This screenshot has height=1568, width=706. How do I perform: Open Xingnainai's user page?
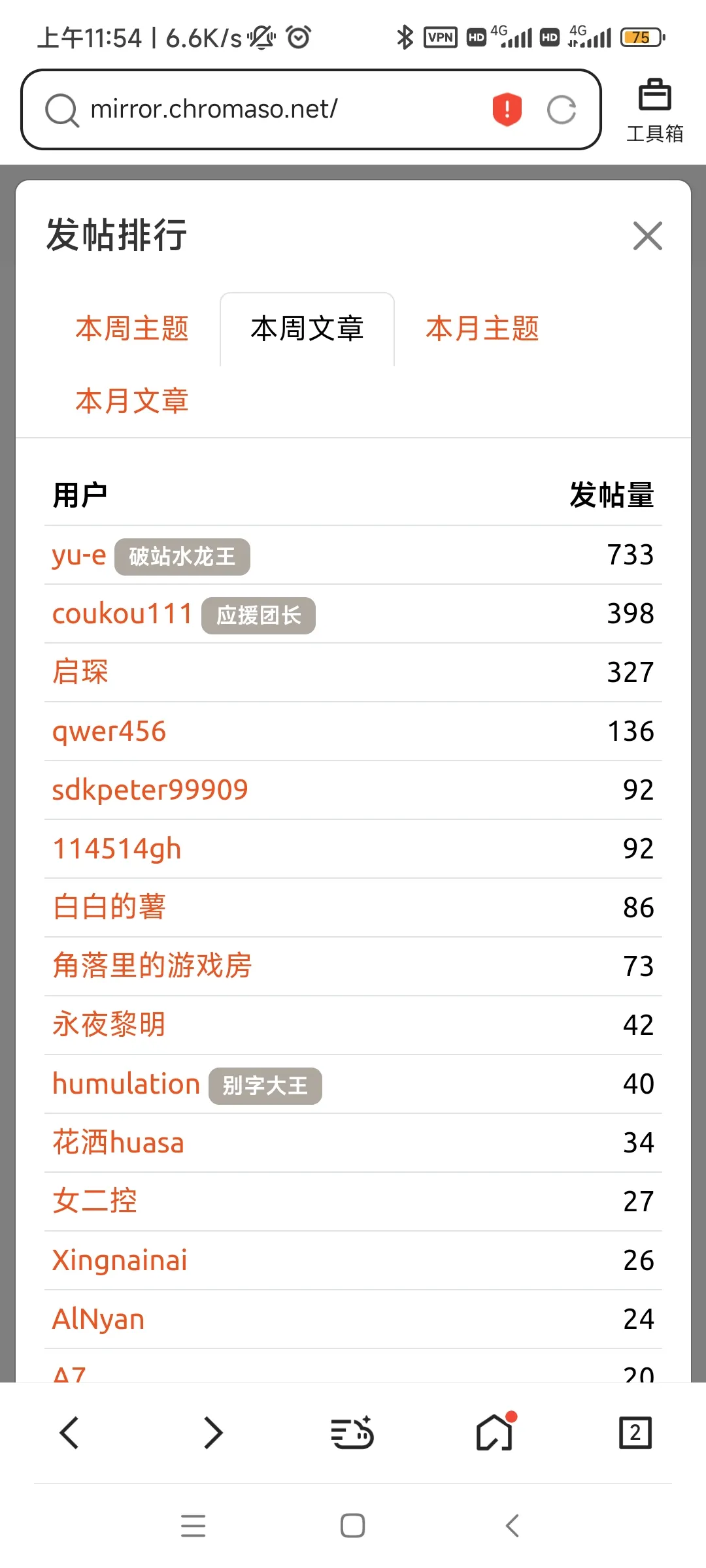pyautogui.click(x=120, y=1260)
